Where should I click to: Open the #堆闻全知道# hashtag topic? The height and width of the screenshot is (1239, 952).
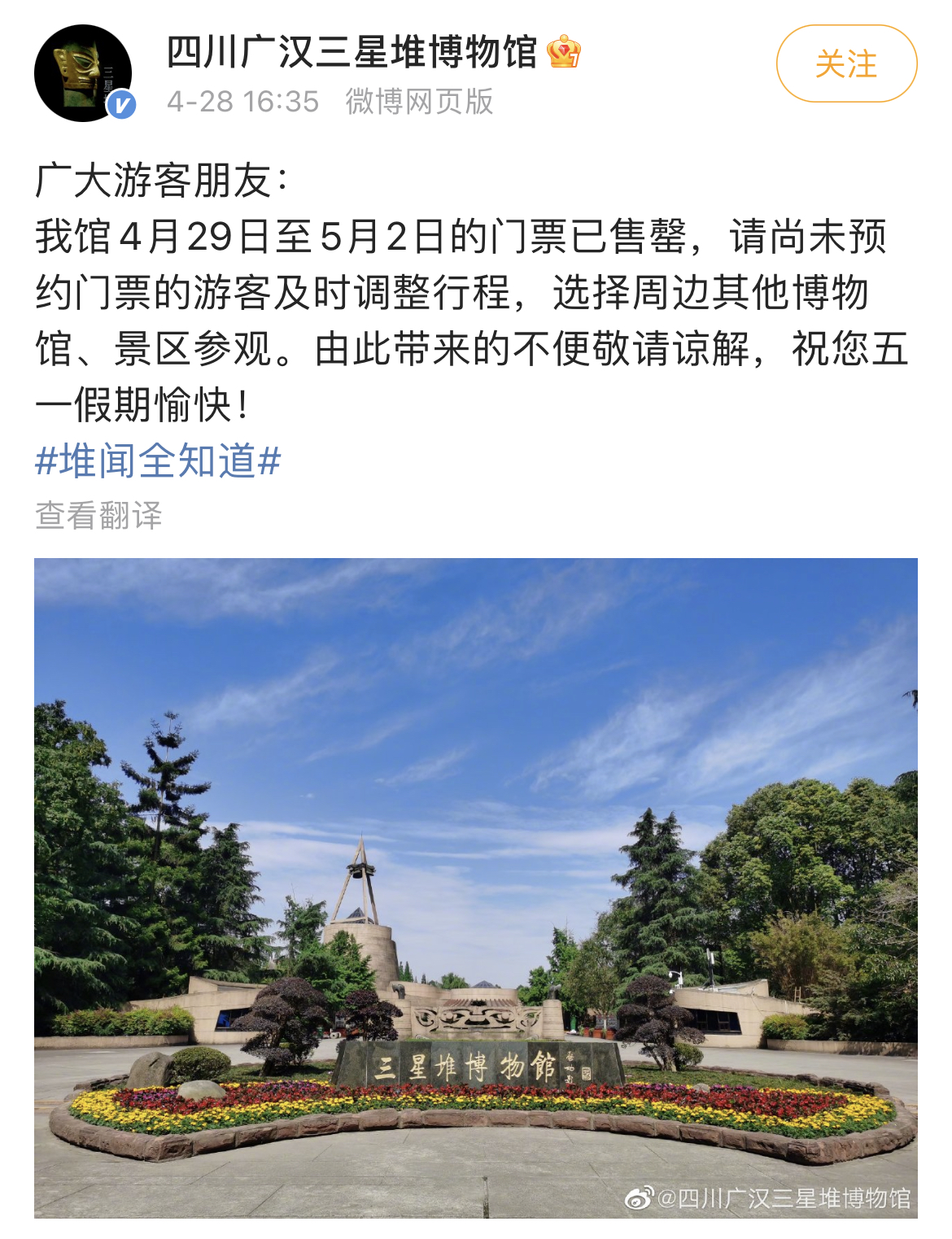[x=158, y=461]
